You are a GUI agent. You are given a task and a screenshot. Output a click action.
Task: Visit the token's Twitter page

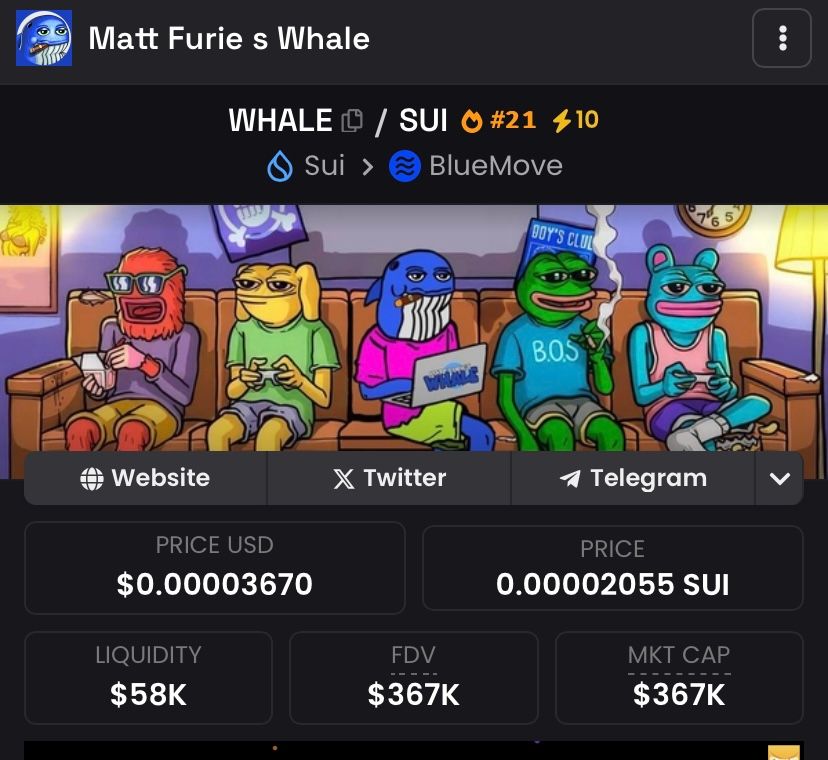(389, 478)
